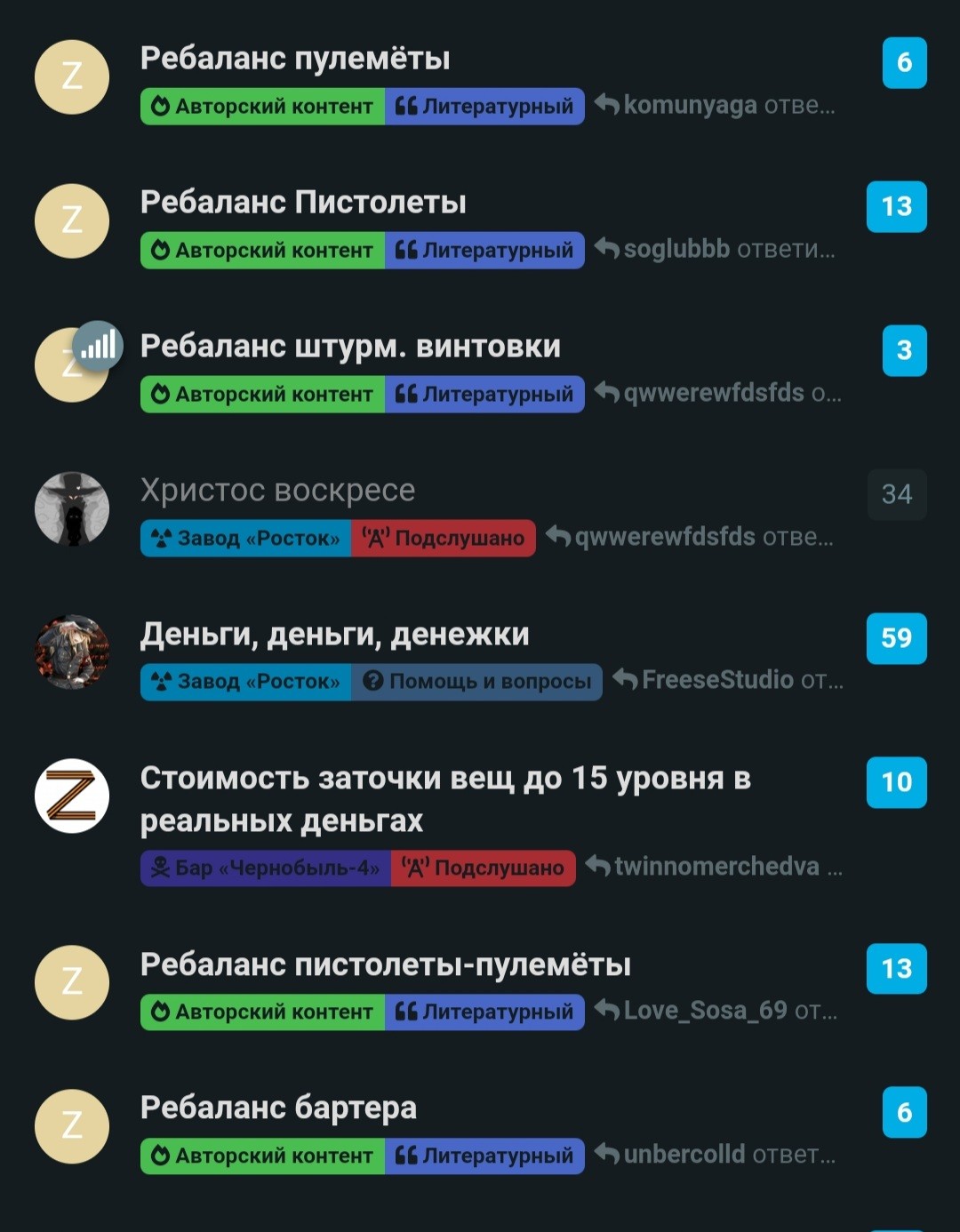Open the Z-ribbon avatar beside "Стоимость заточки"

(x=72, y=796)
